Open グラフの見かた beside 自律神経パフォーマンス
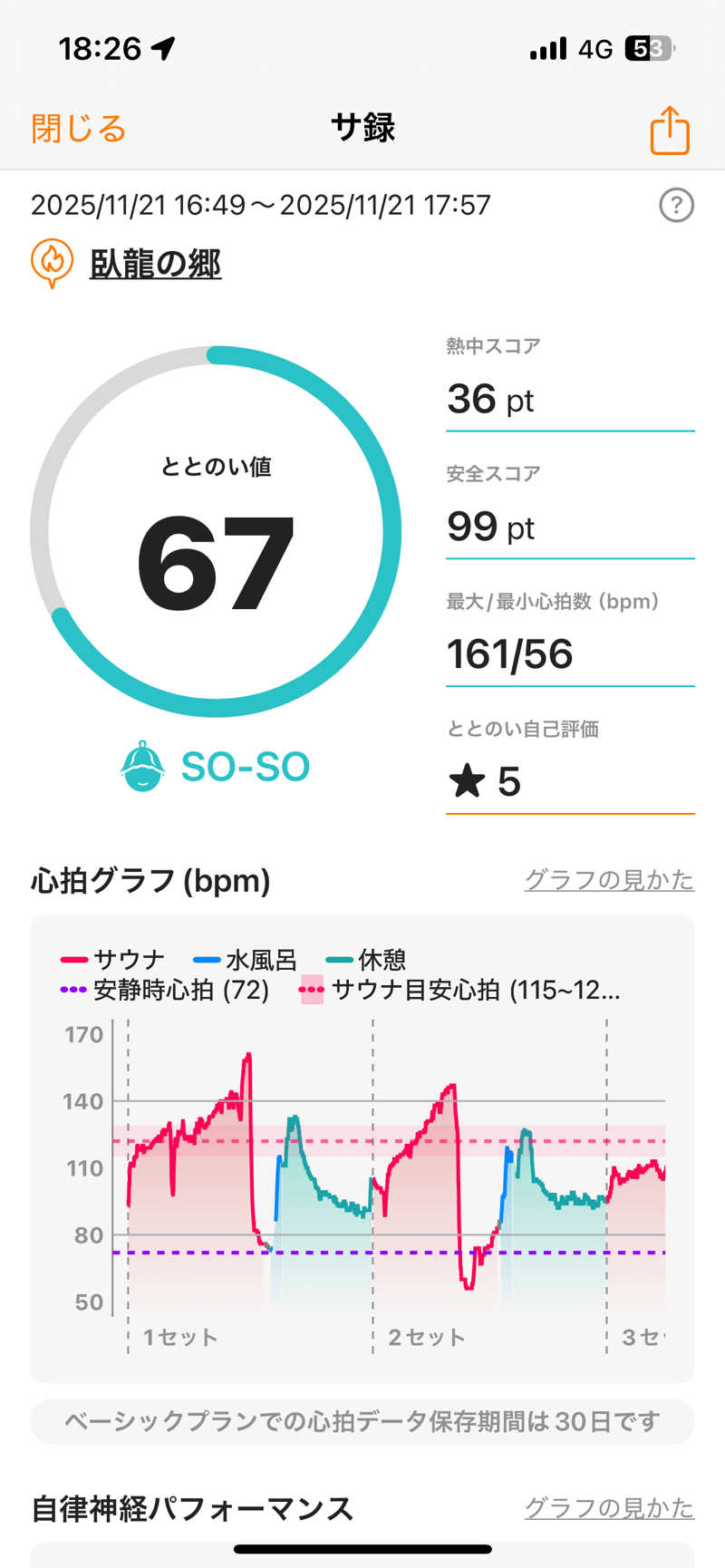The height and width of the screenshot is (1568, 725). pos(609,1507)
